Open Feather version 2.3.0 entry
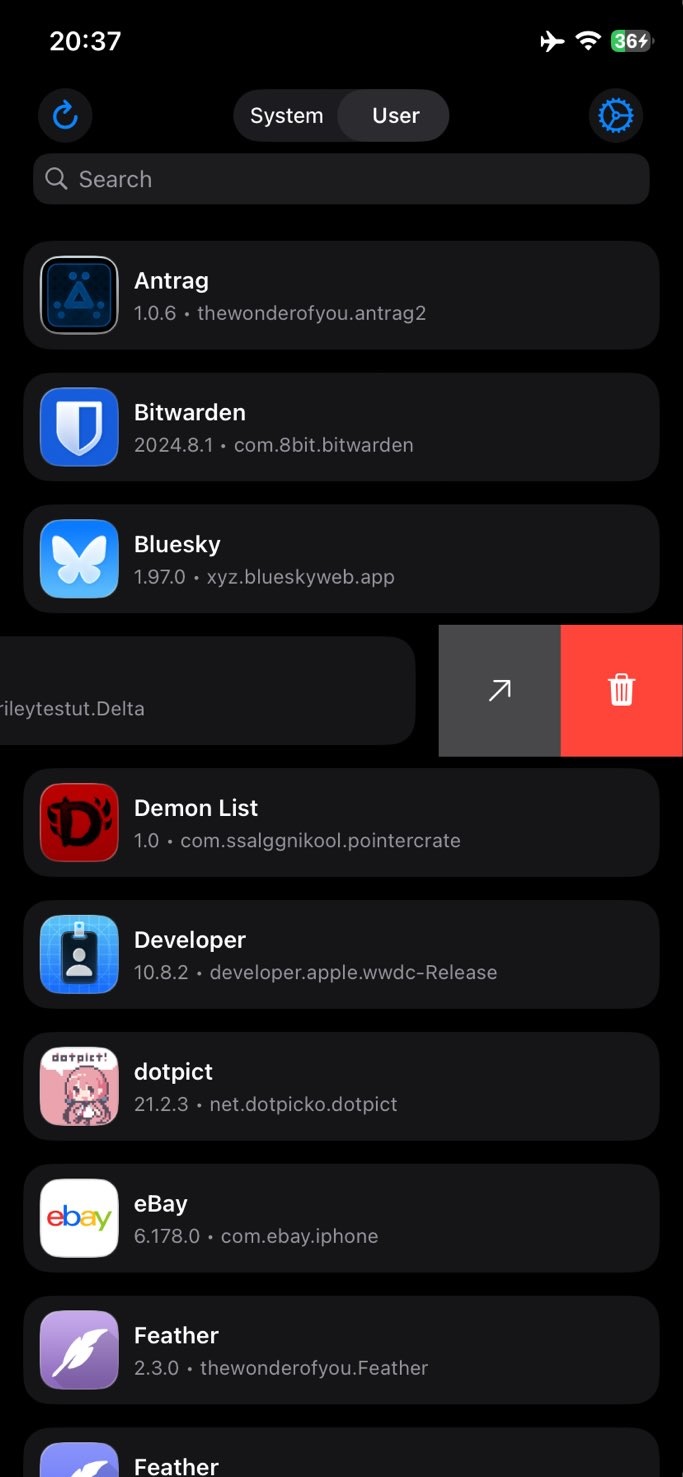This screenshot has width=683, height=1477. [x=341, y=1350]
